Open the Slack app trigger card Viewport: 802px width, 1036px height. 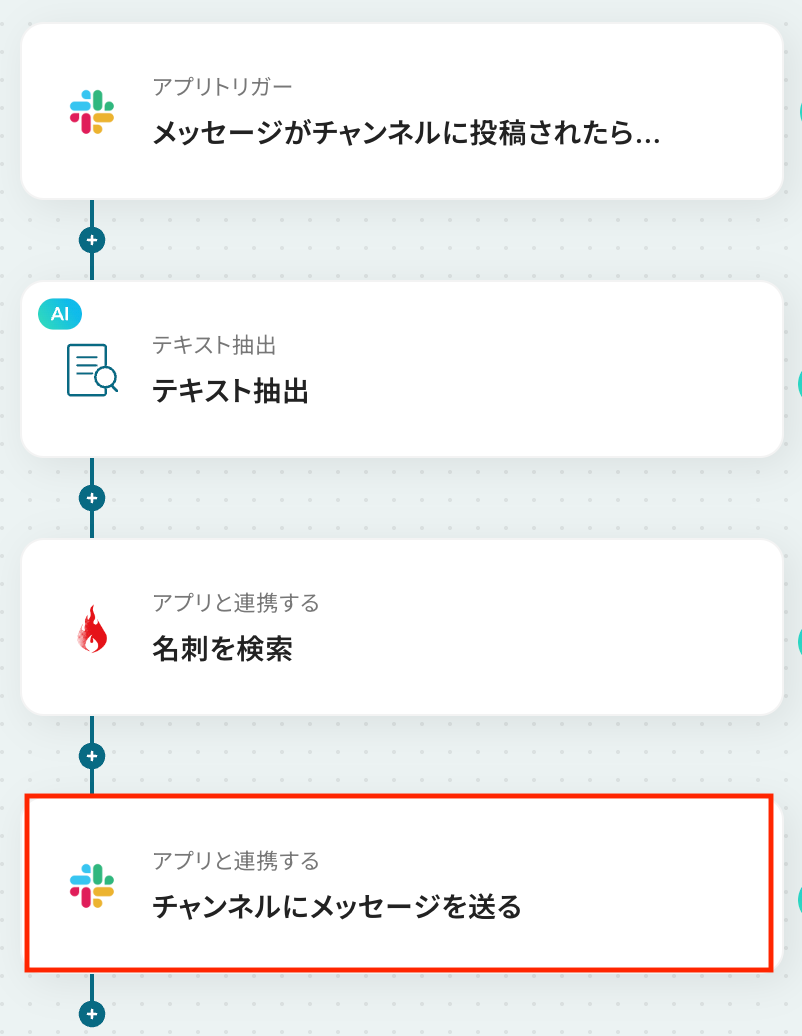[402, 111]
